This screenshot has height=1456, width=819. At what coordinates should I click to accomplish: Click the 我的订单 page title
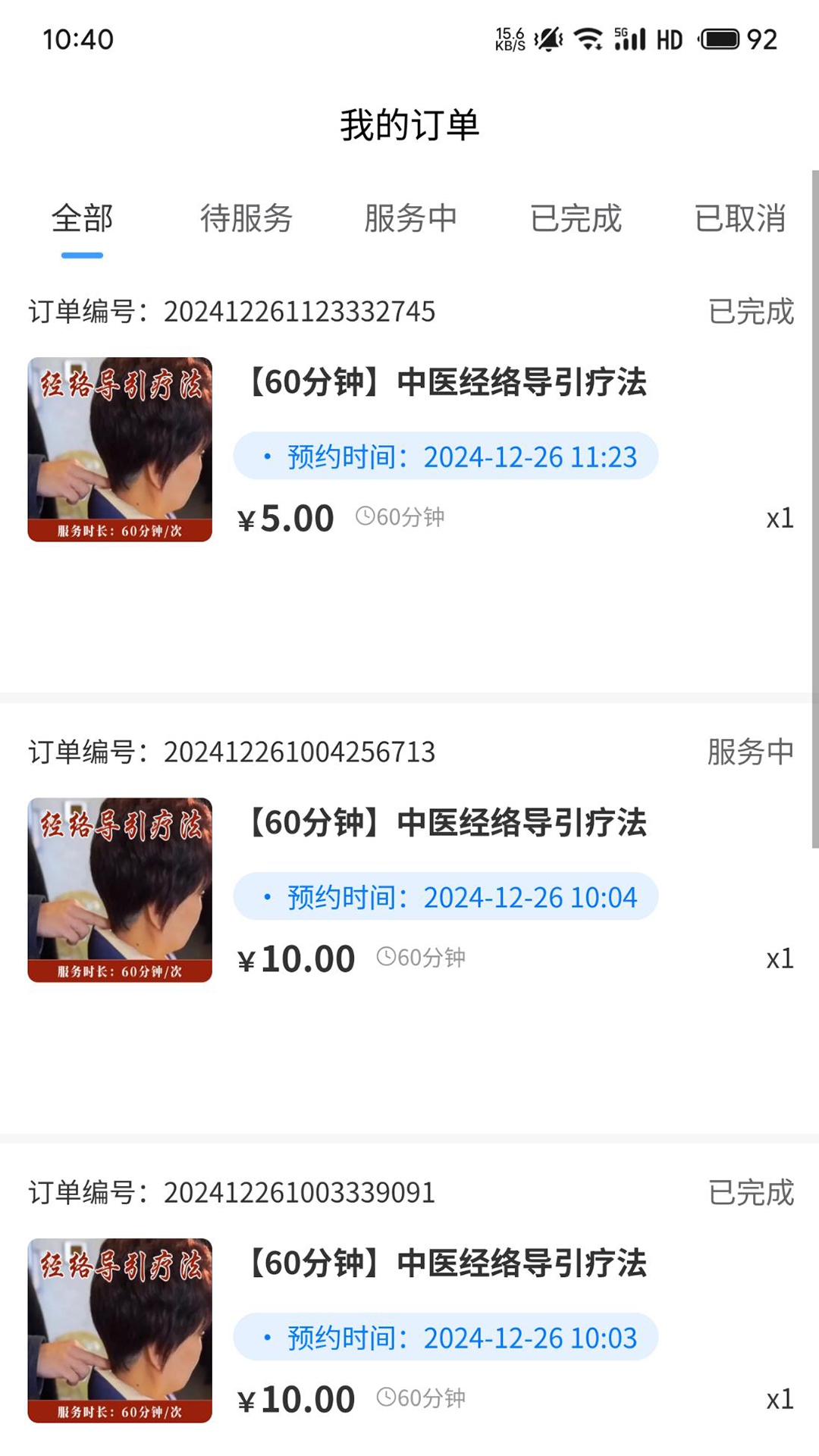[x=409, y=125]
